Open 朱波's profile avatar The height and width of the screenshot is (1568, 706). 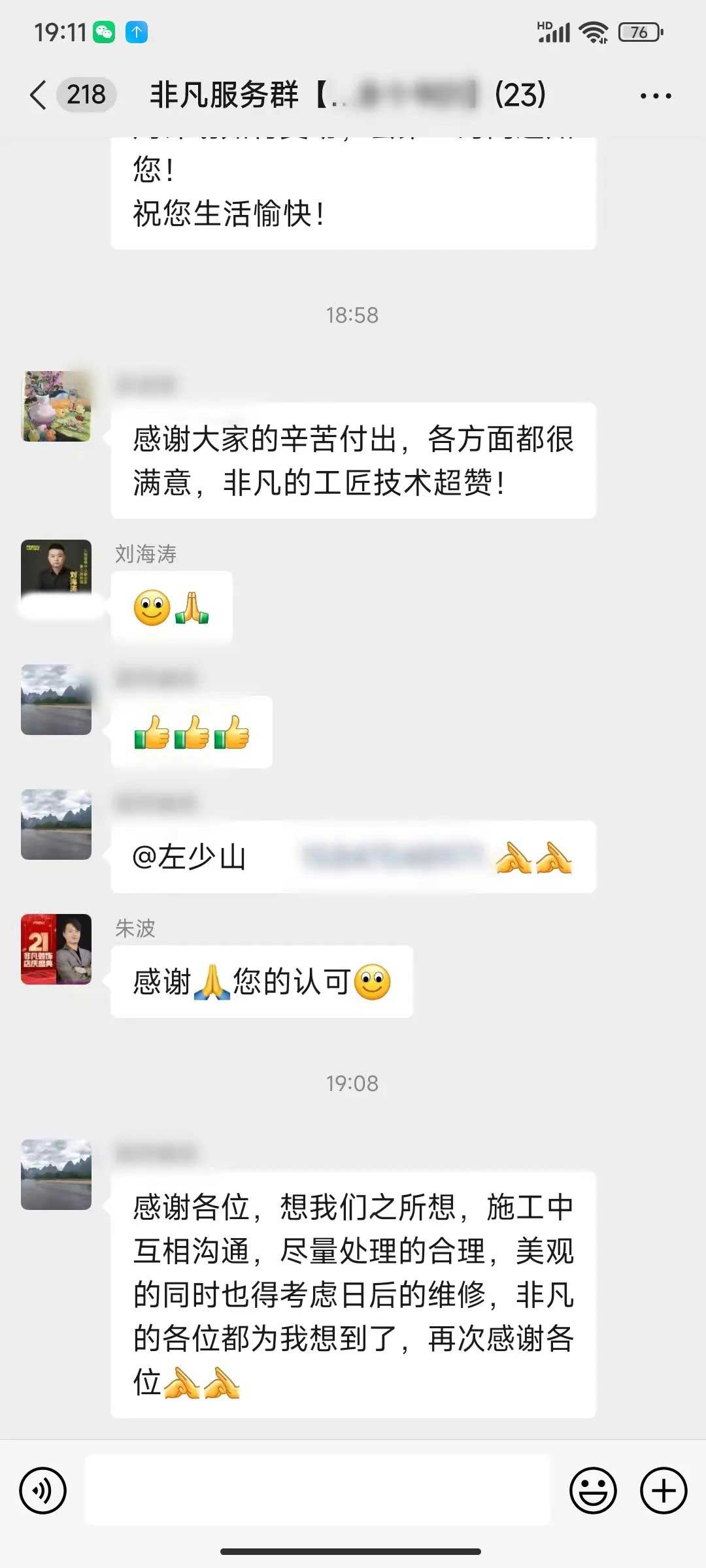click(56, 949)
